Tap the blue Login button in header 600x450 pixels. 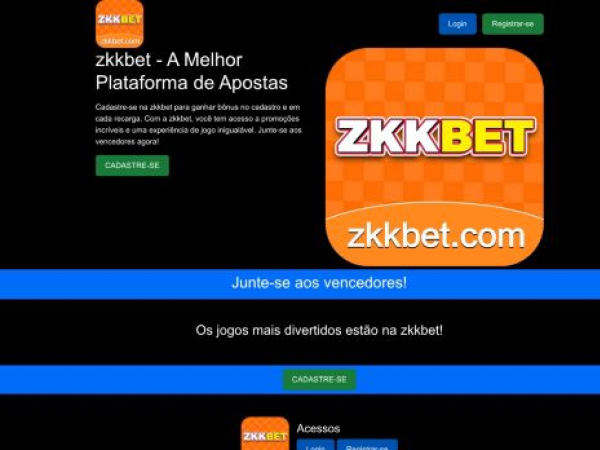tap(457, 23)
